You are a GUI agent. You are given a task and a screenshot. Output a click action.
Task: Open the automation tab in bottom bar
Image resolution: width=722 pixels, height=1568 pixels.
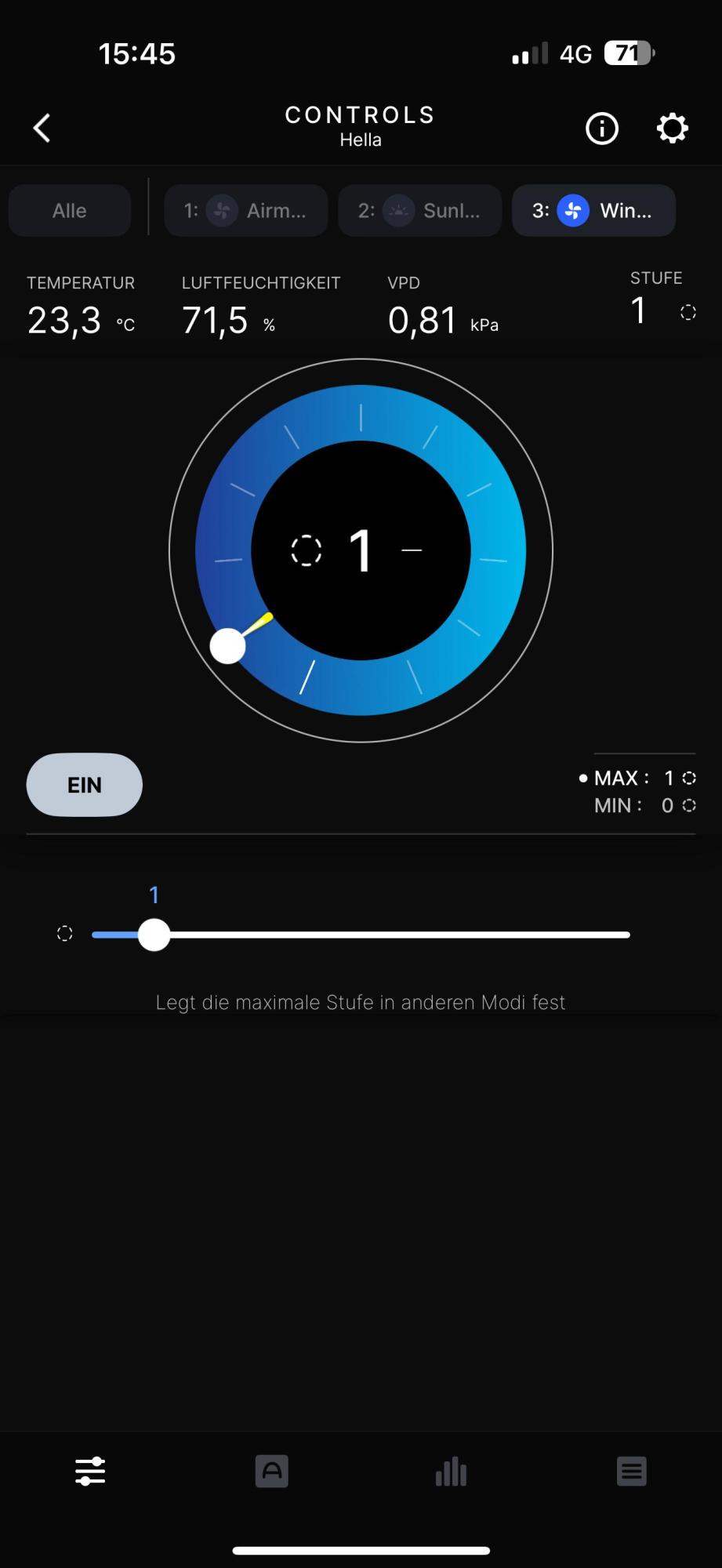point(271,1472)
